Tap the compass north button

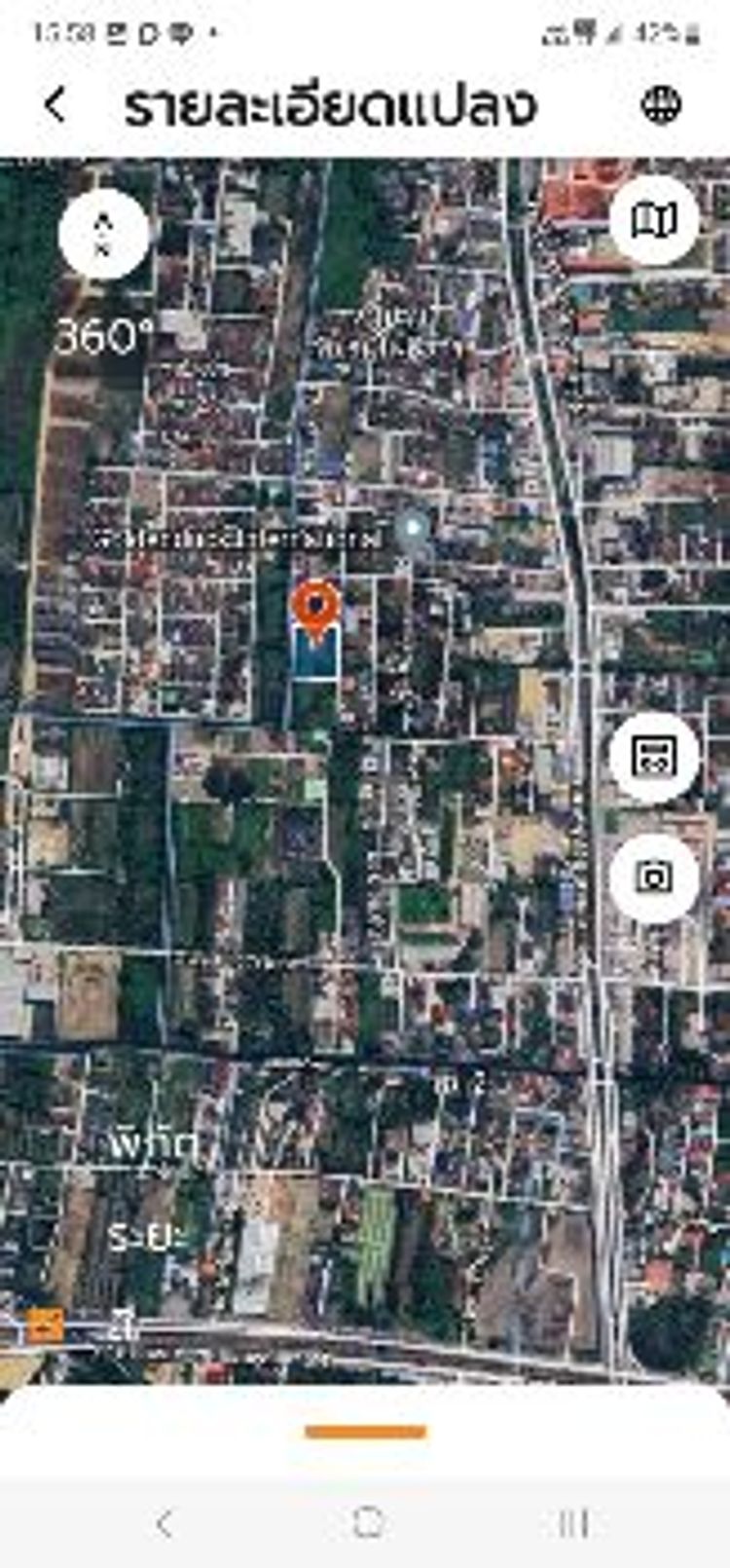pyautogui.click(x=103, y=235)
